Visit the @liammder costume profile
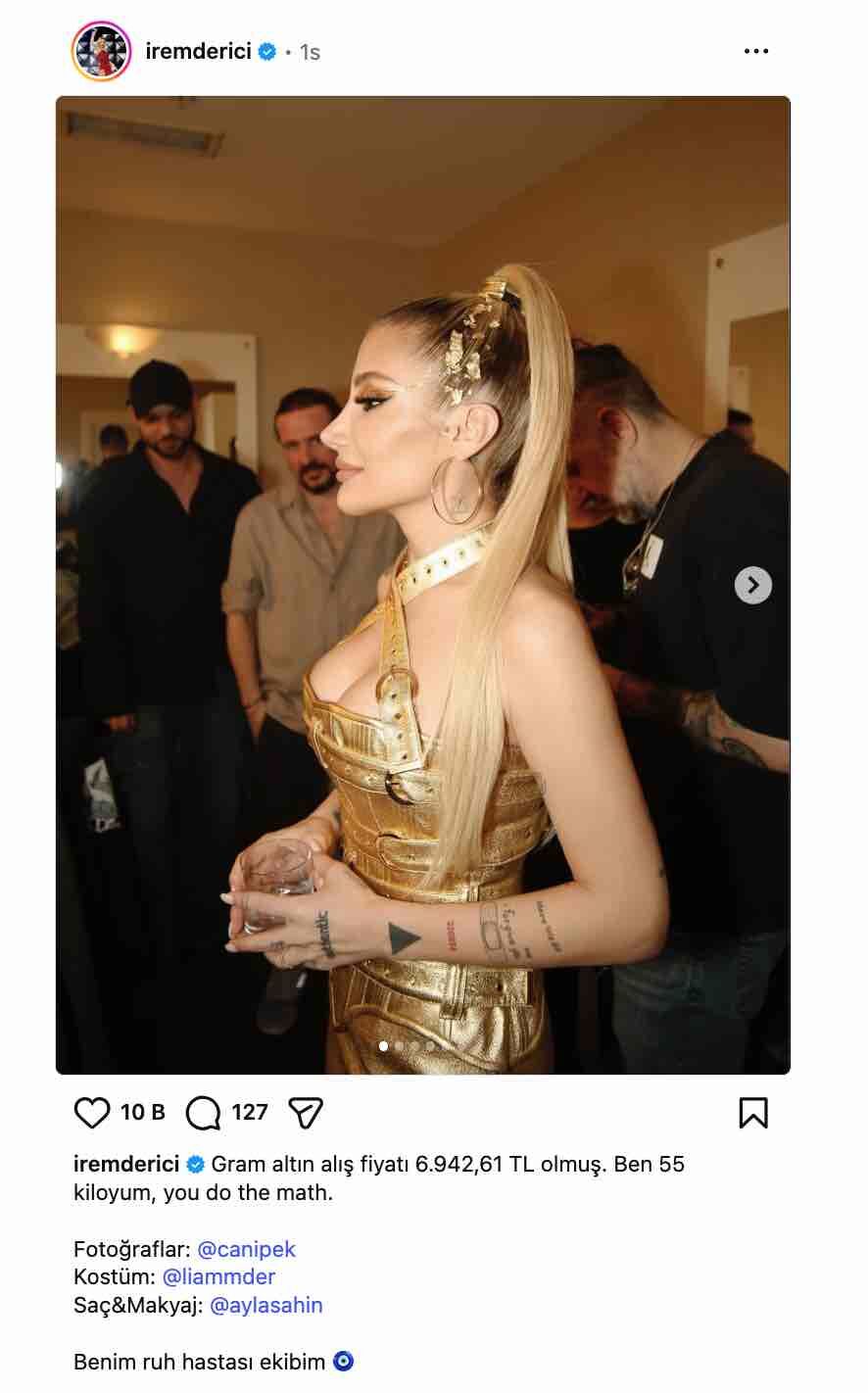This screenshot has height=1393, width=868. [218, 1276]
